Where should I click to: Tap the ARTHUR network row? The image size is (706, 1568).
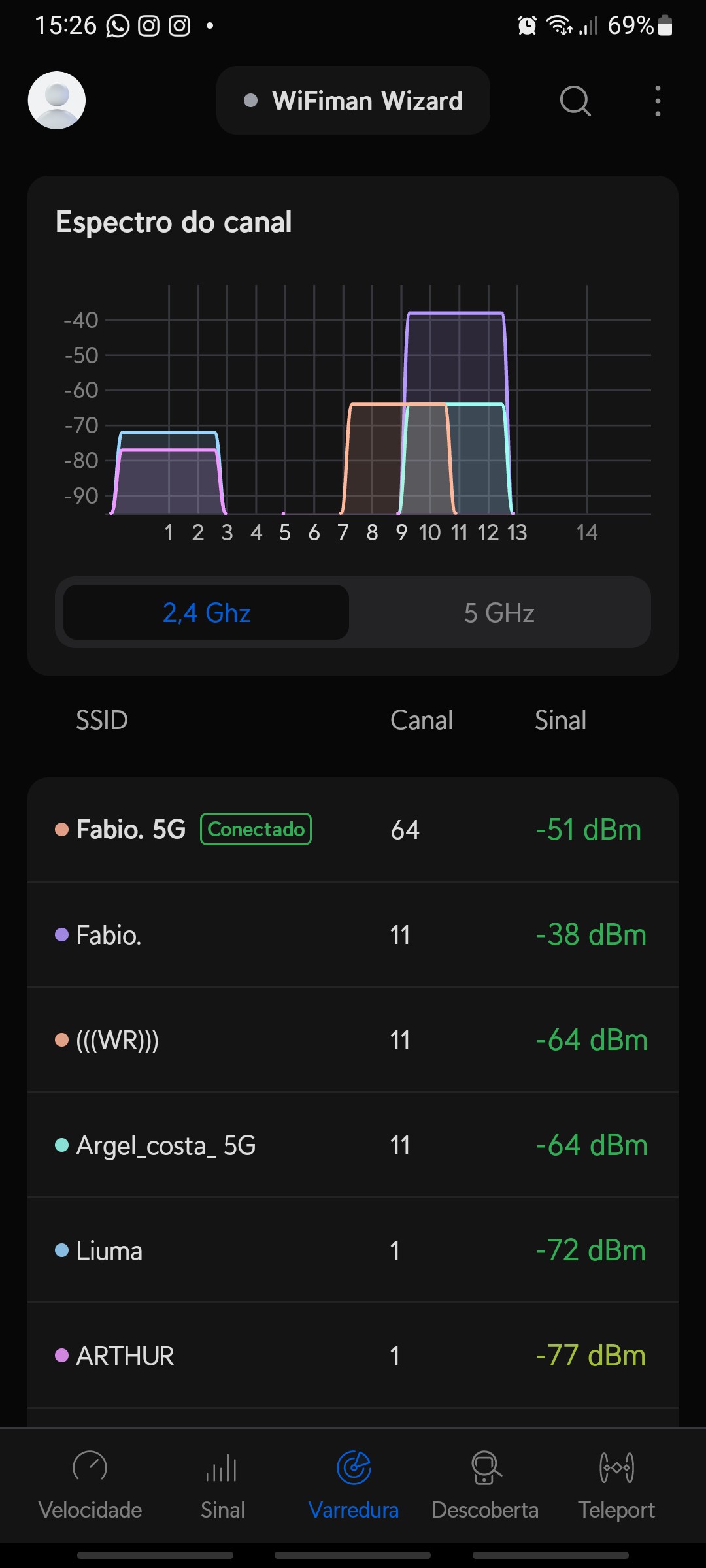click(x=353, y=1356)
